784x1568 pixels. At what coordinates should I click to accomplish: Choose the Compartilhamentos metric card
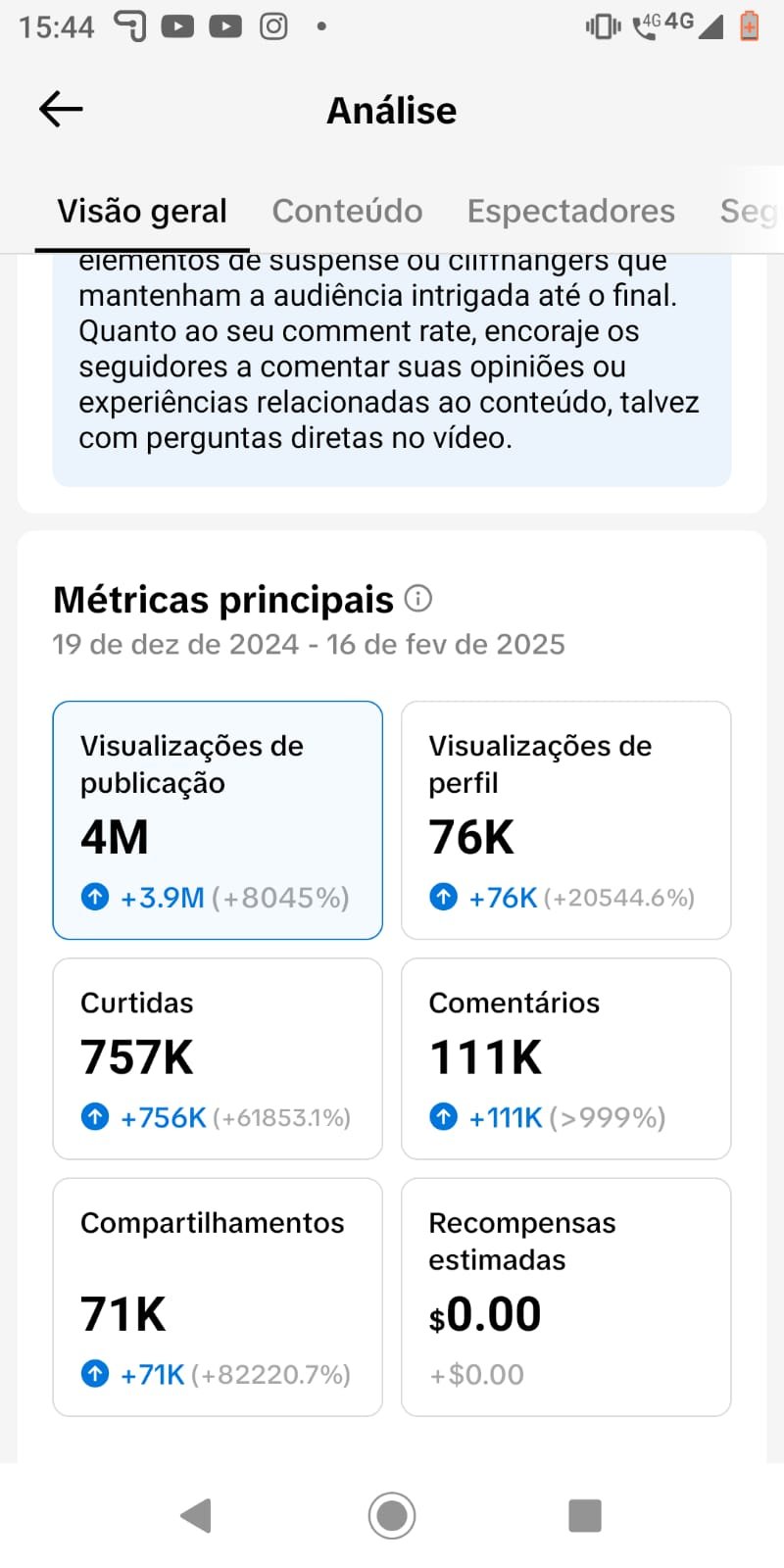(218, 1297)
